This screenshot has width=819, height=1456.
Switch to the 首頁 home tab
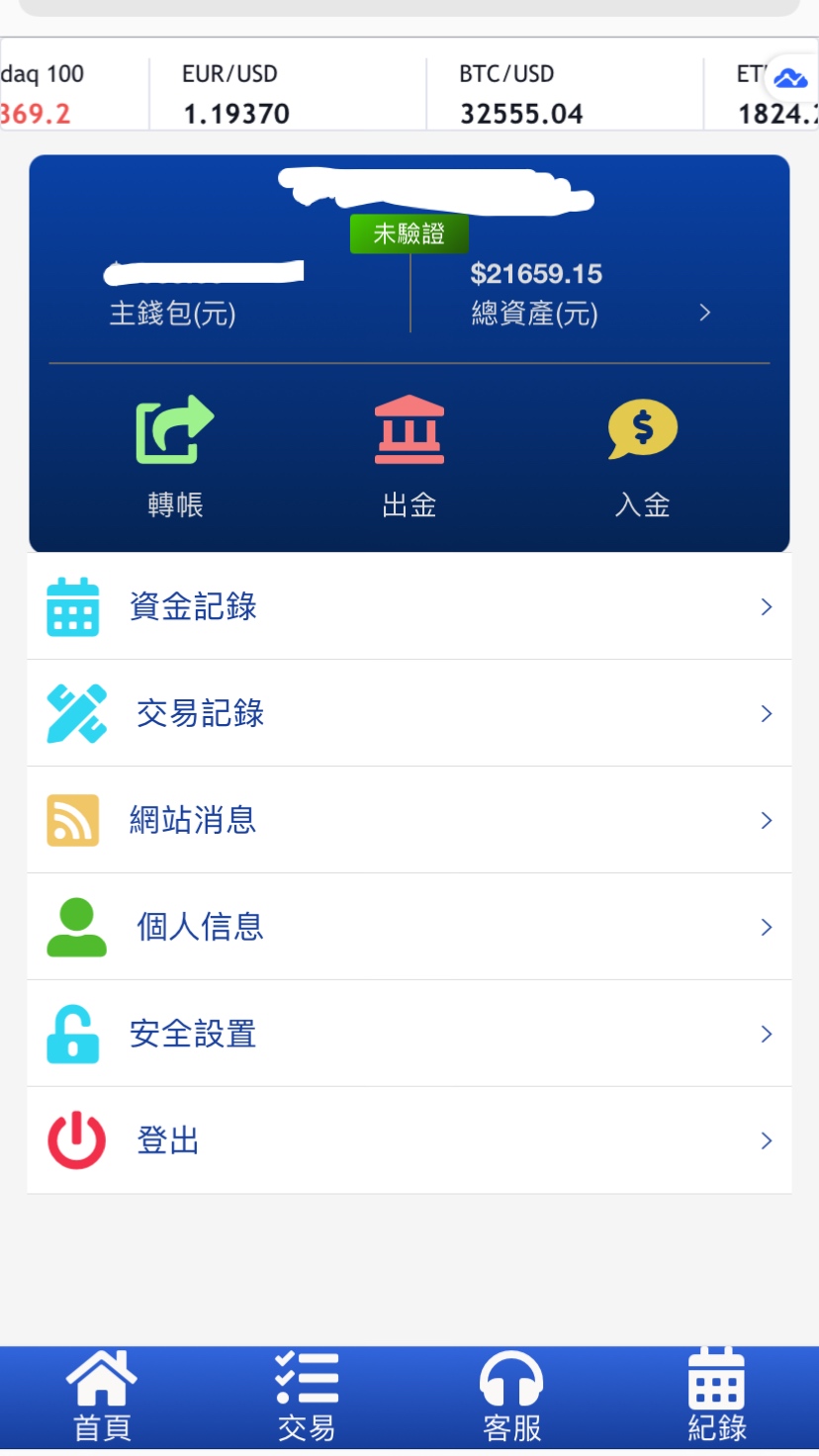pos(102,1397)
